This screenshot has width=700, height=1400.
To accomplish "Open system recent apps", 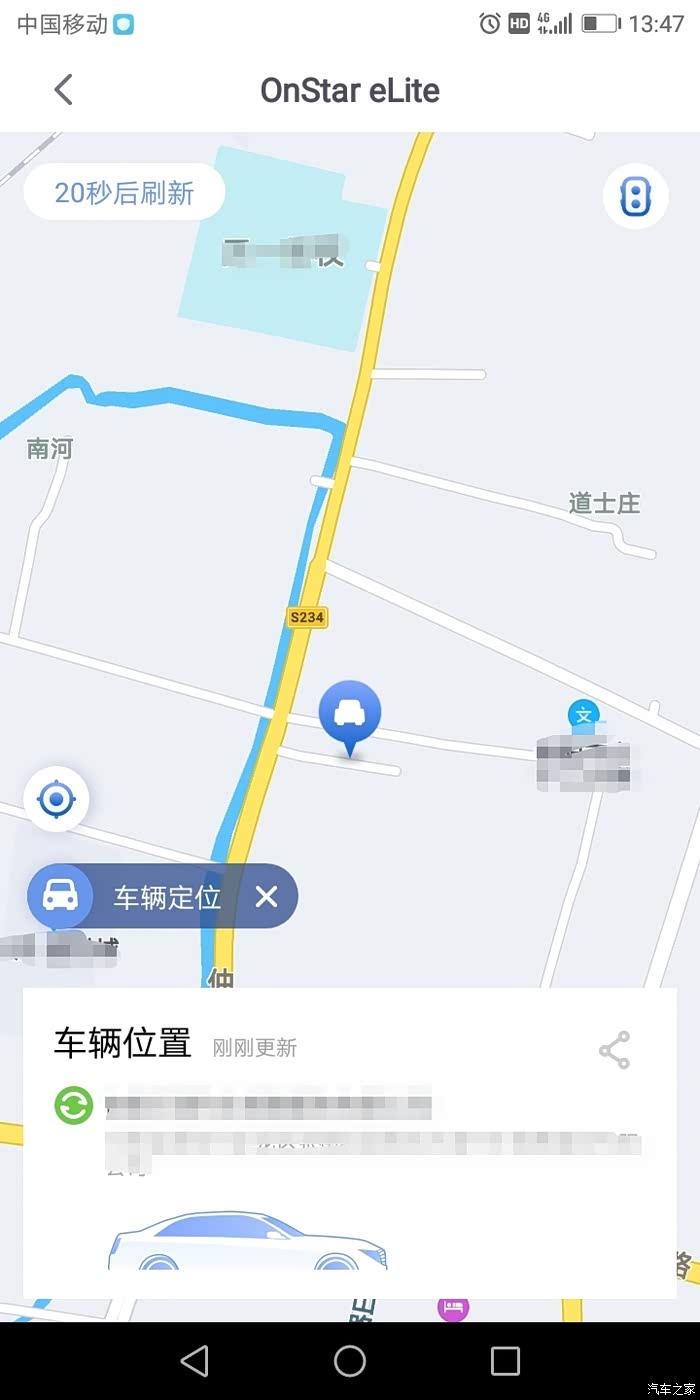I will click(x=505, y=1361).
